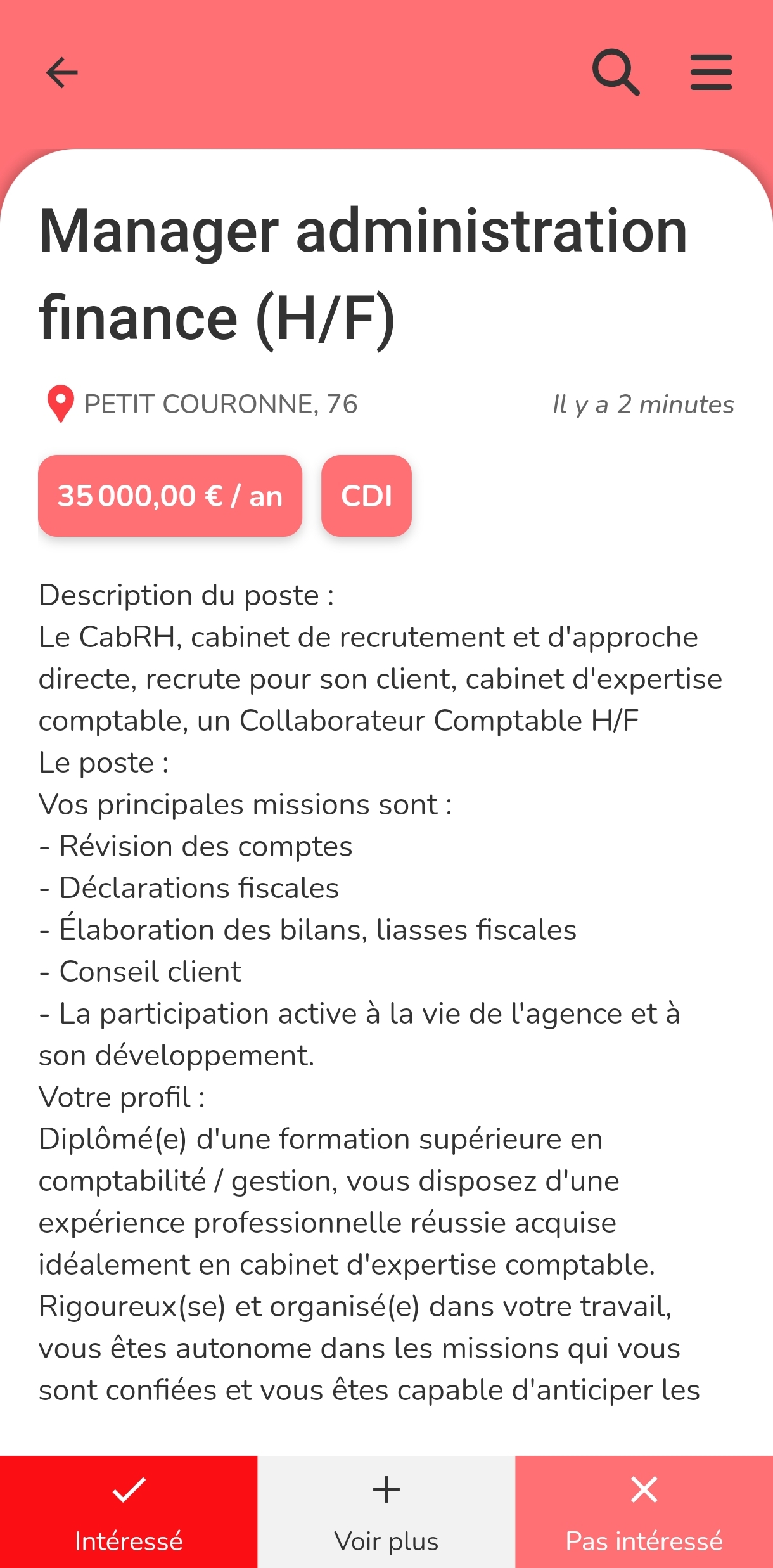This screenshot has height=1568, width=773.
Task: Select Pas intéressé to reject offer
Action: [x=644, y=1512]
